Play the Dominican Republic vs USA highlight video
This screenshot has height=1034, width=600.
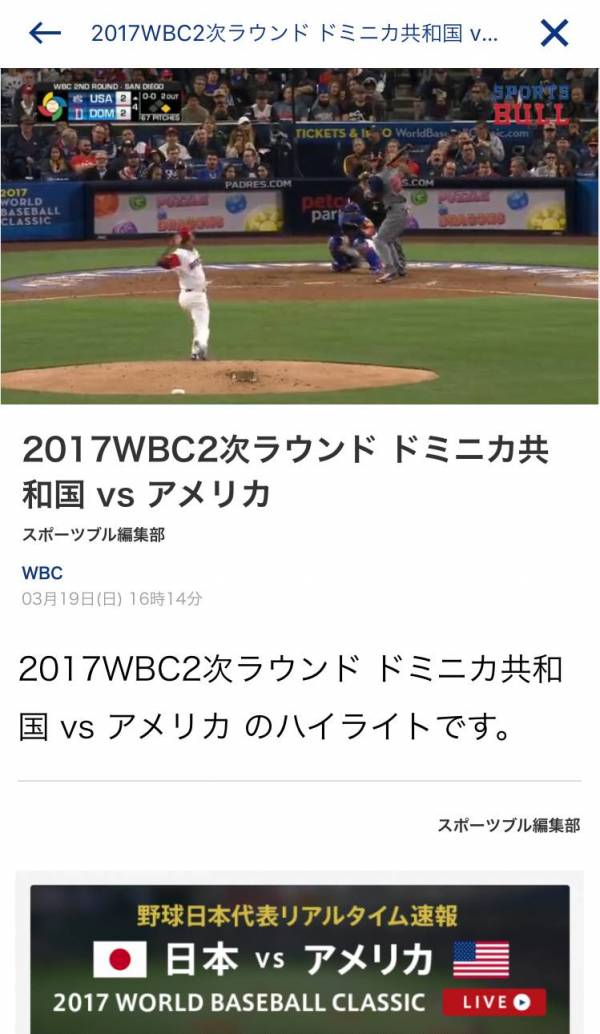(299, 236)
